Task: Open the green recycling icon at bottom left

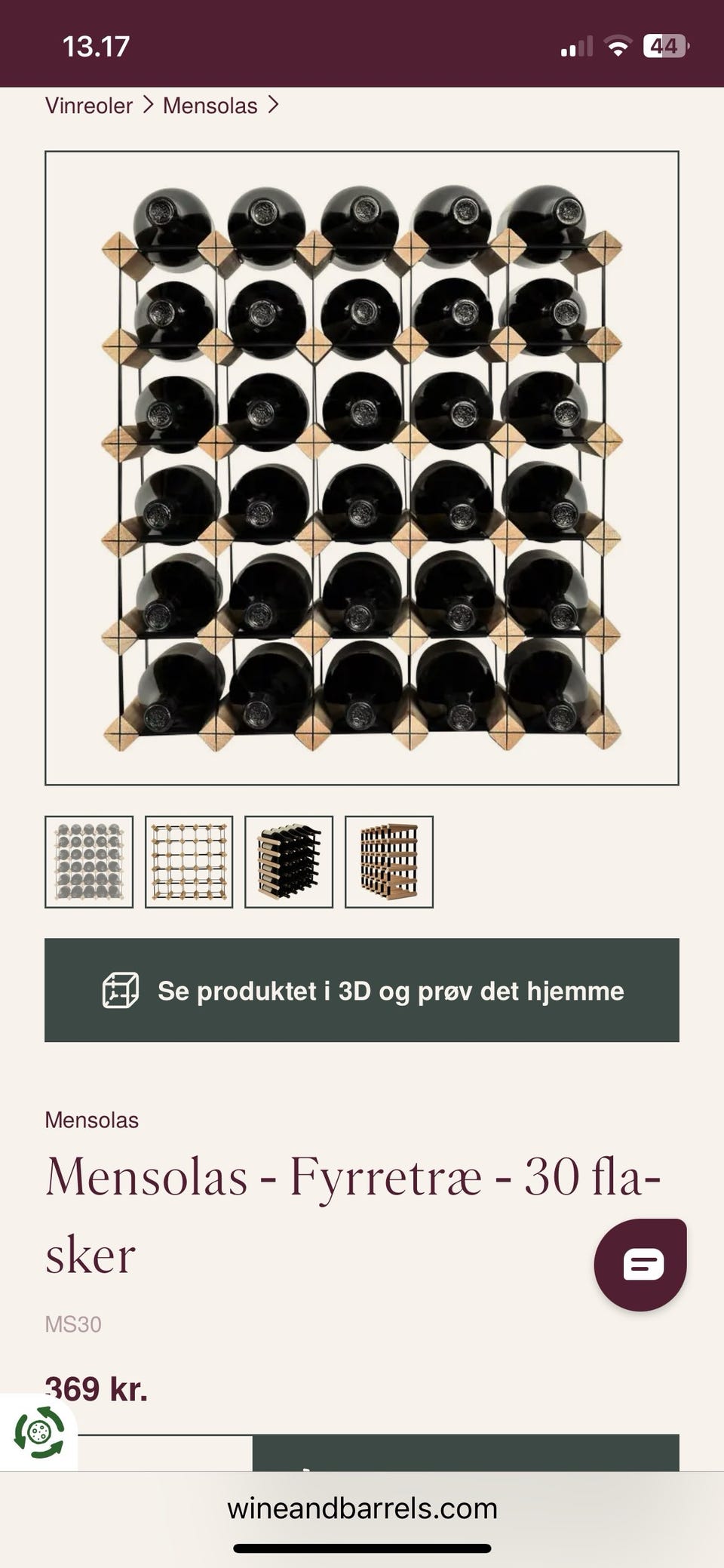Action: [x=39, y=1431]
